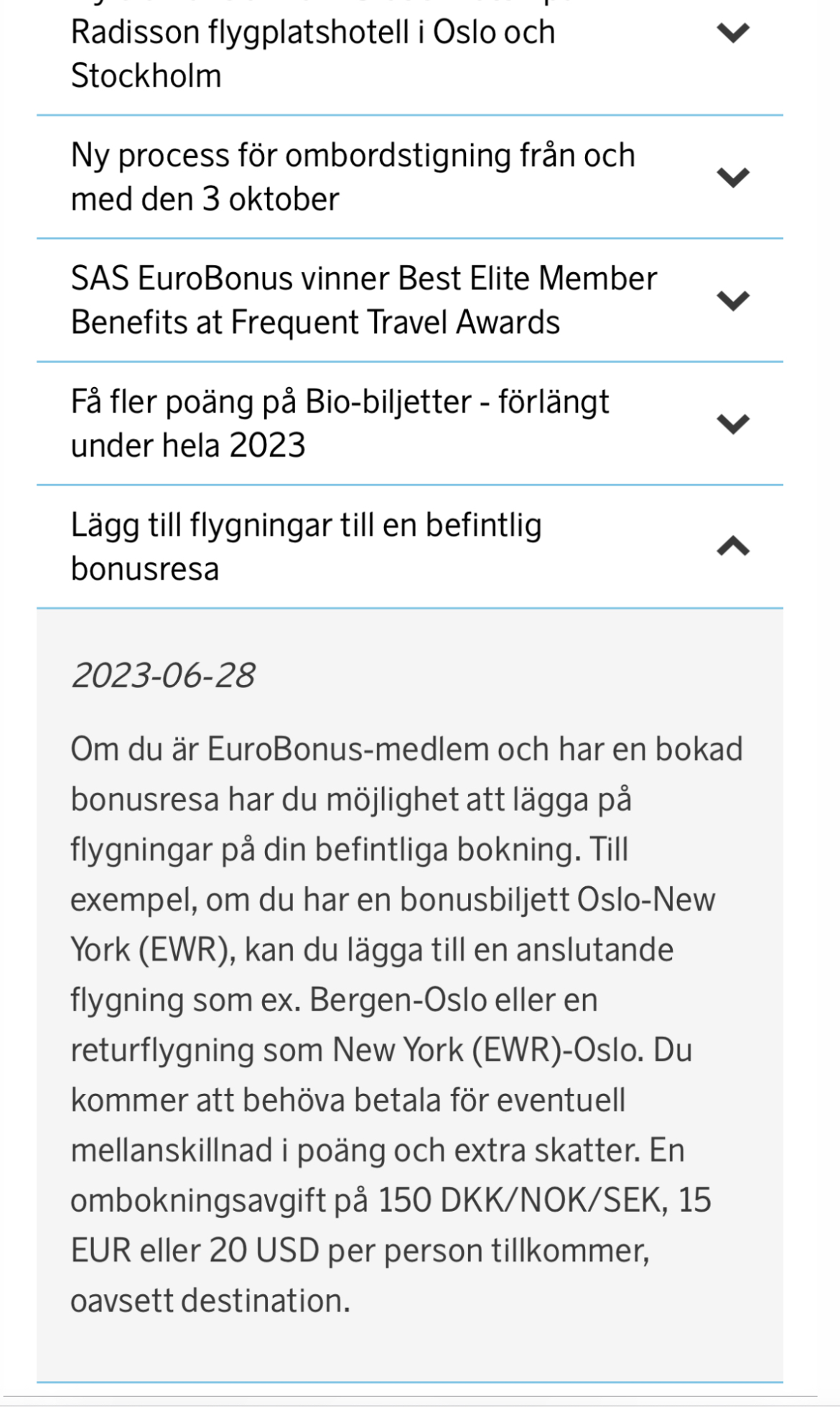
Task: Expand the Radisson flygplatshotell i Oslo och Stockholm item
Action: point(732,33)
